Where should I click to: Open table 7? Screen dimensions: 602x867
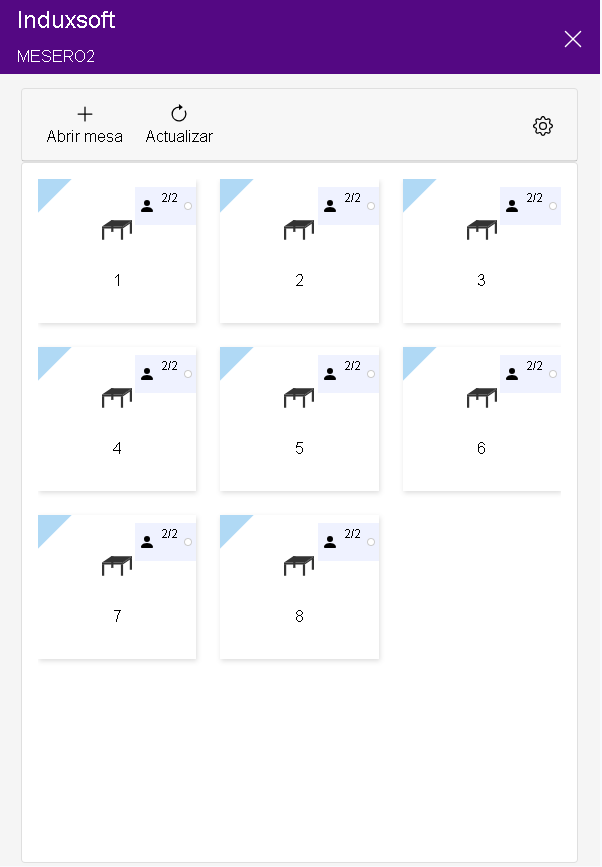tap(117, 588)
